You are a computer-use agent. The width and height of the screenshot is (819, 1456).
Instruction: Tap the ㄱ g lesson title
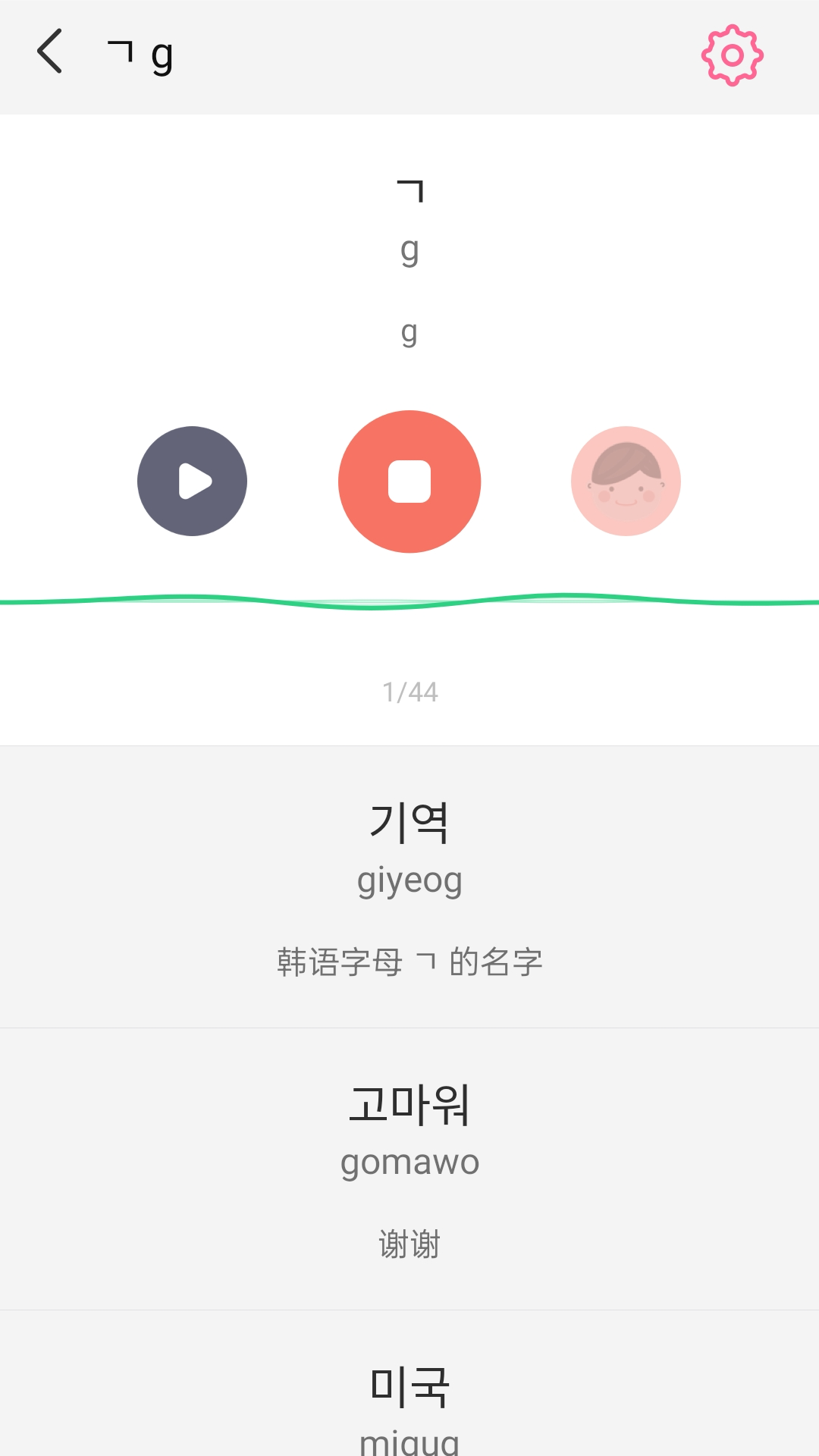[x=140, y=53]
